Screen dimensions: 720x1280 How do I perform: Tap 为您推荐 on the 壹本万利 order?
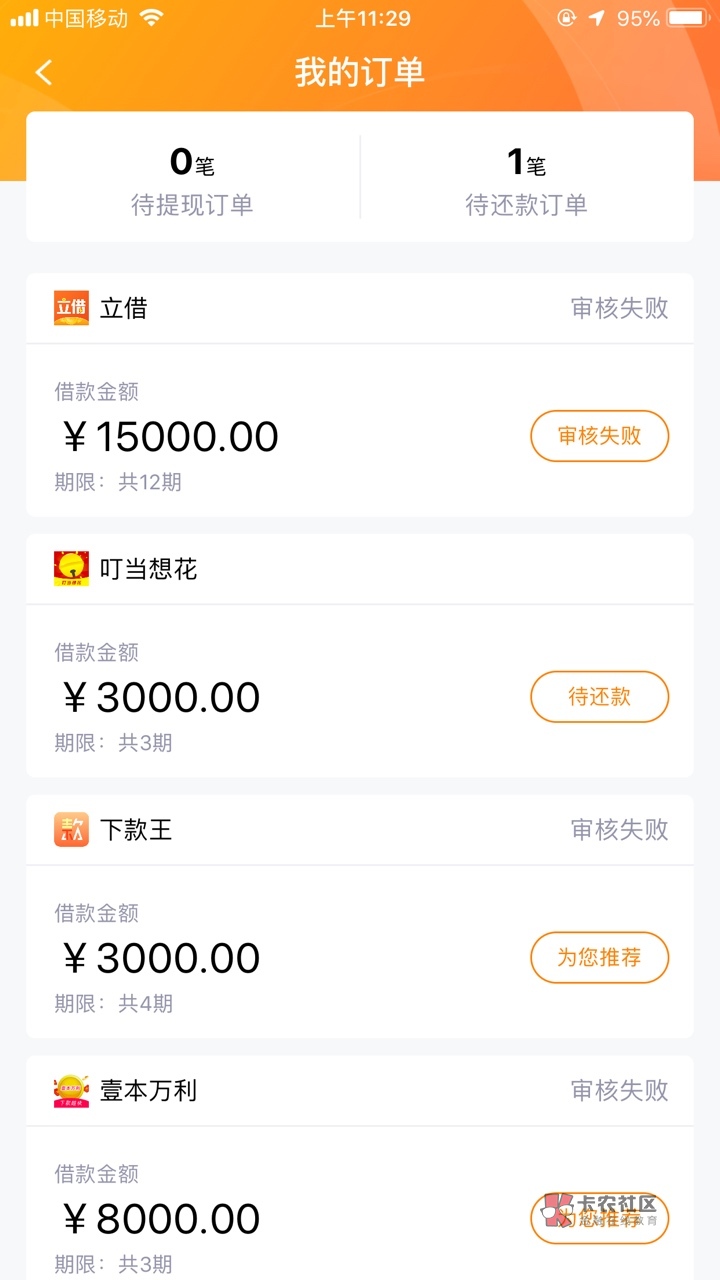coord(599,1218)
